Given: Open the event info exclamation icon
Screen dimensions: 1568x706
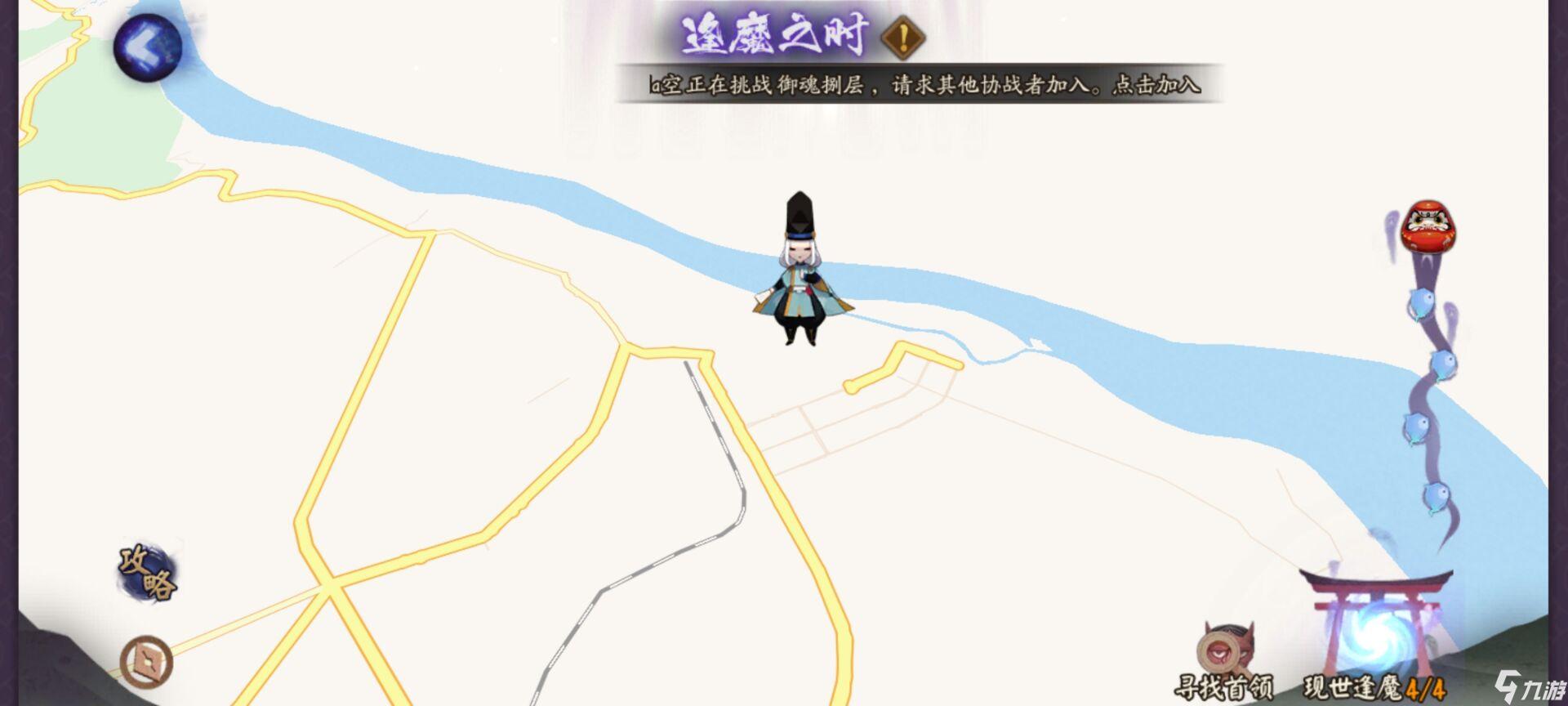Looking at the screenshot, I should (903, 36).
